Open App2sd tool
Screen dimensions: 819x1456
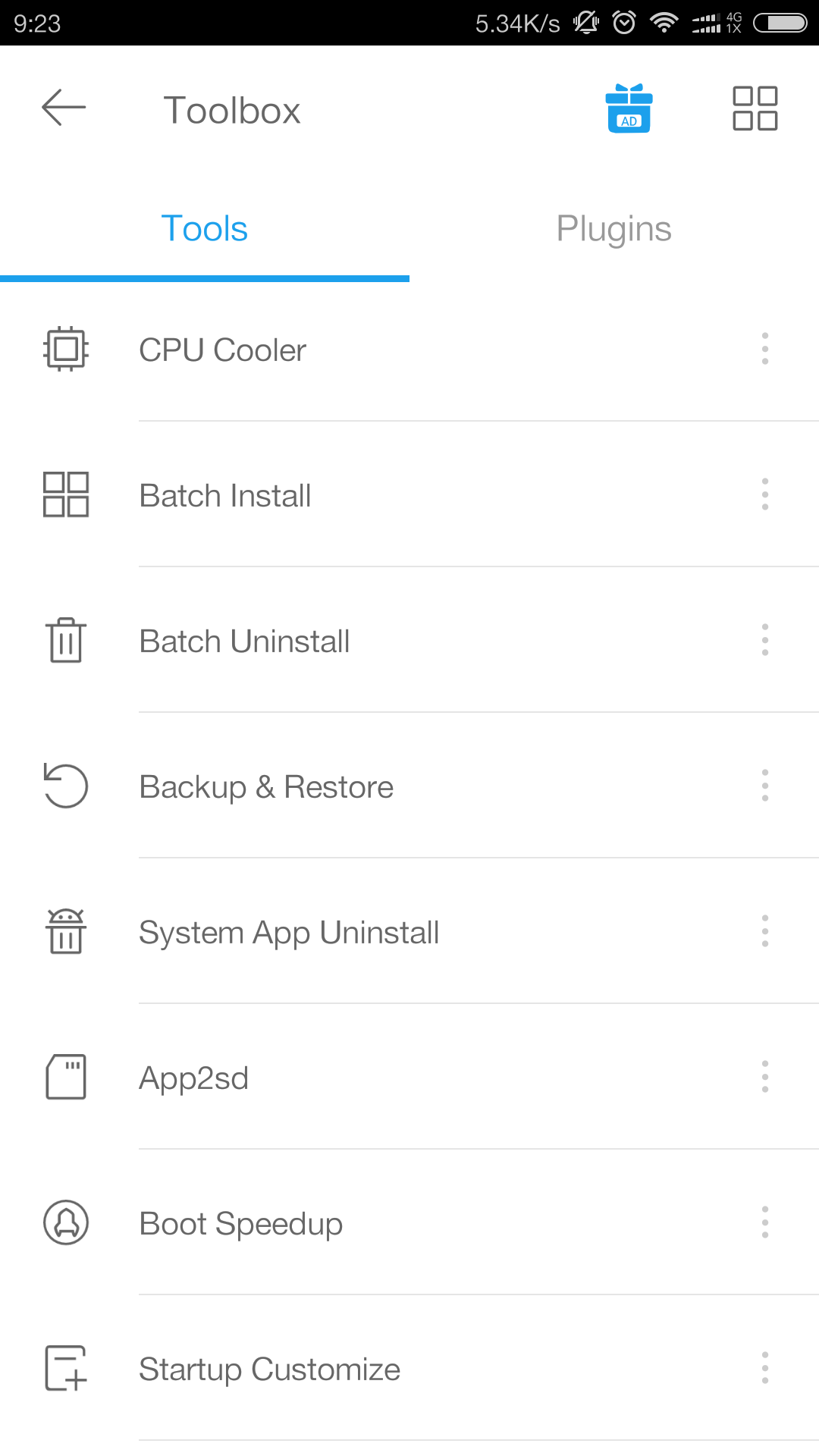coord(194,1078)
